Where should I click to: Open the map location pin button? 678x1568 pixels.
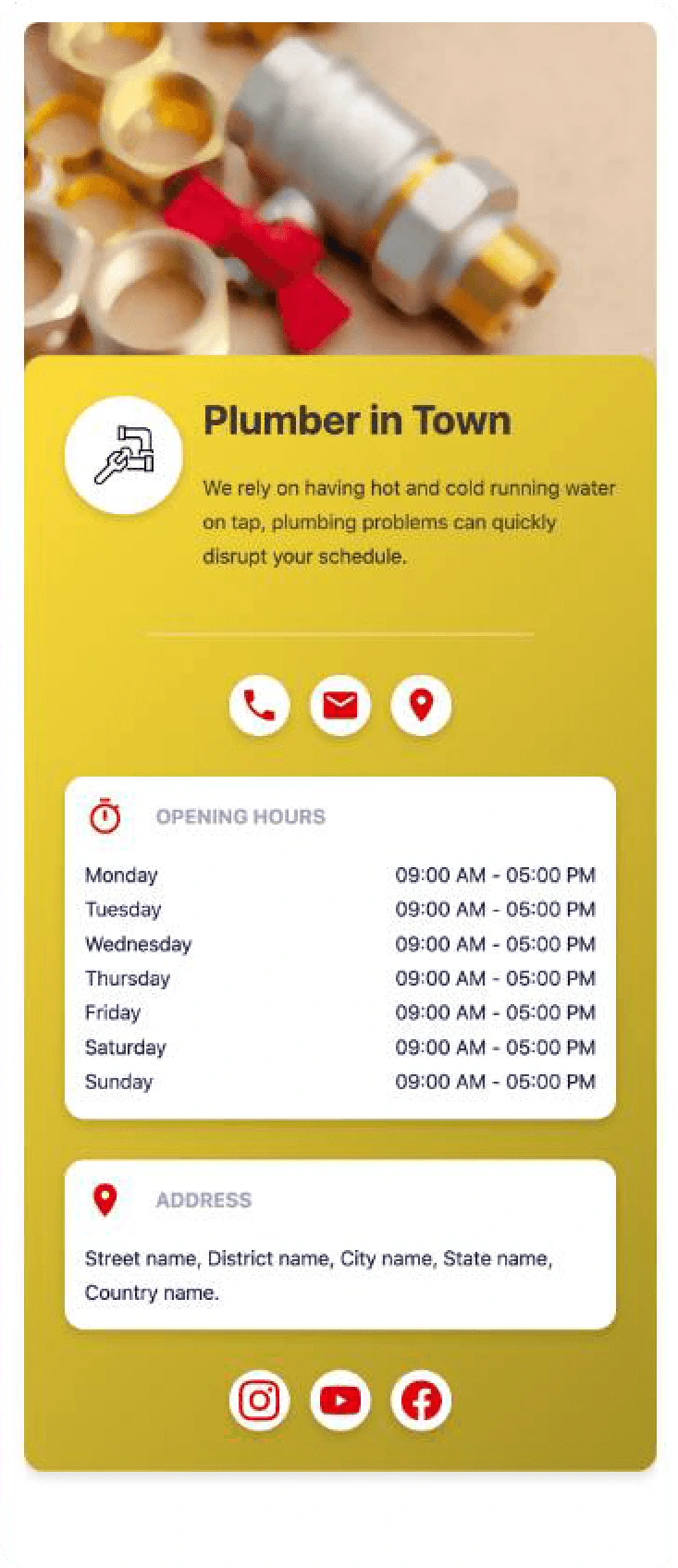(x=421, y=705)
